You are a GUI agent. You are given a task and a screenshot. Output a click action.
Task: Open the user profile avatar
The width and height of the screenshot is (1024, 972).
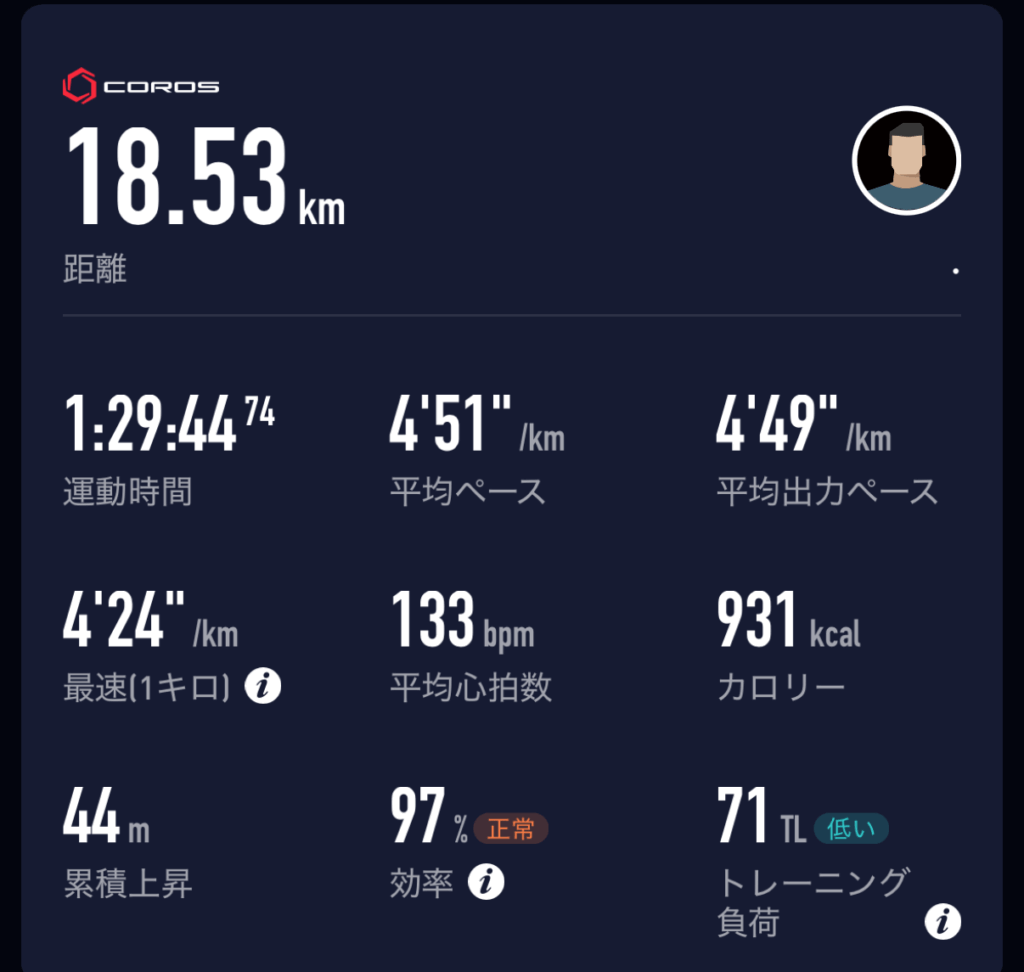[906, 160]
